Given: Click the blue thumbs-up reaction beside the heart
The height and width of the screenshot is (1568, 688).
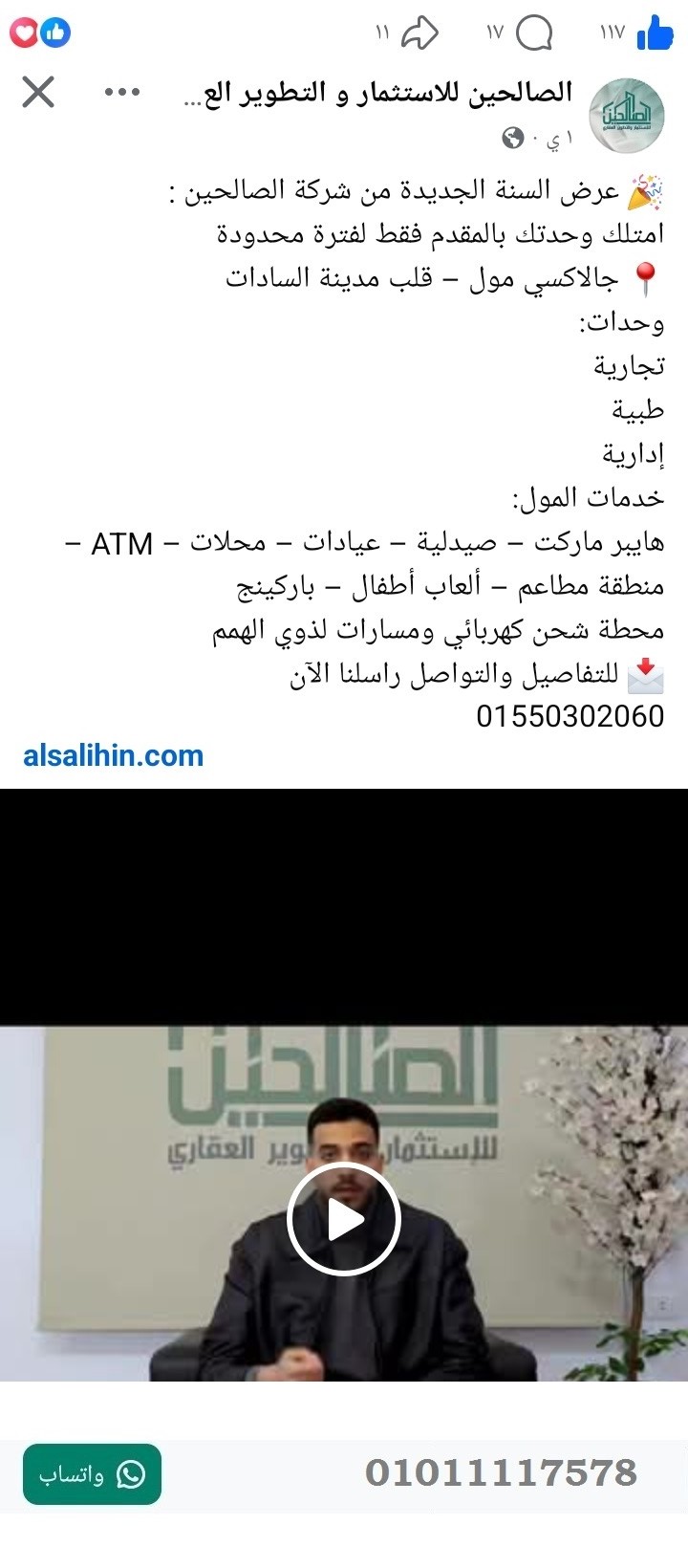Looking at the screenshot, I should pyautogui.click(x=58, y=32).
